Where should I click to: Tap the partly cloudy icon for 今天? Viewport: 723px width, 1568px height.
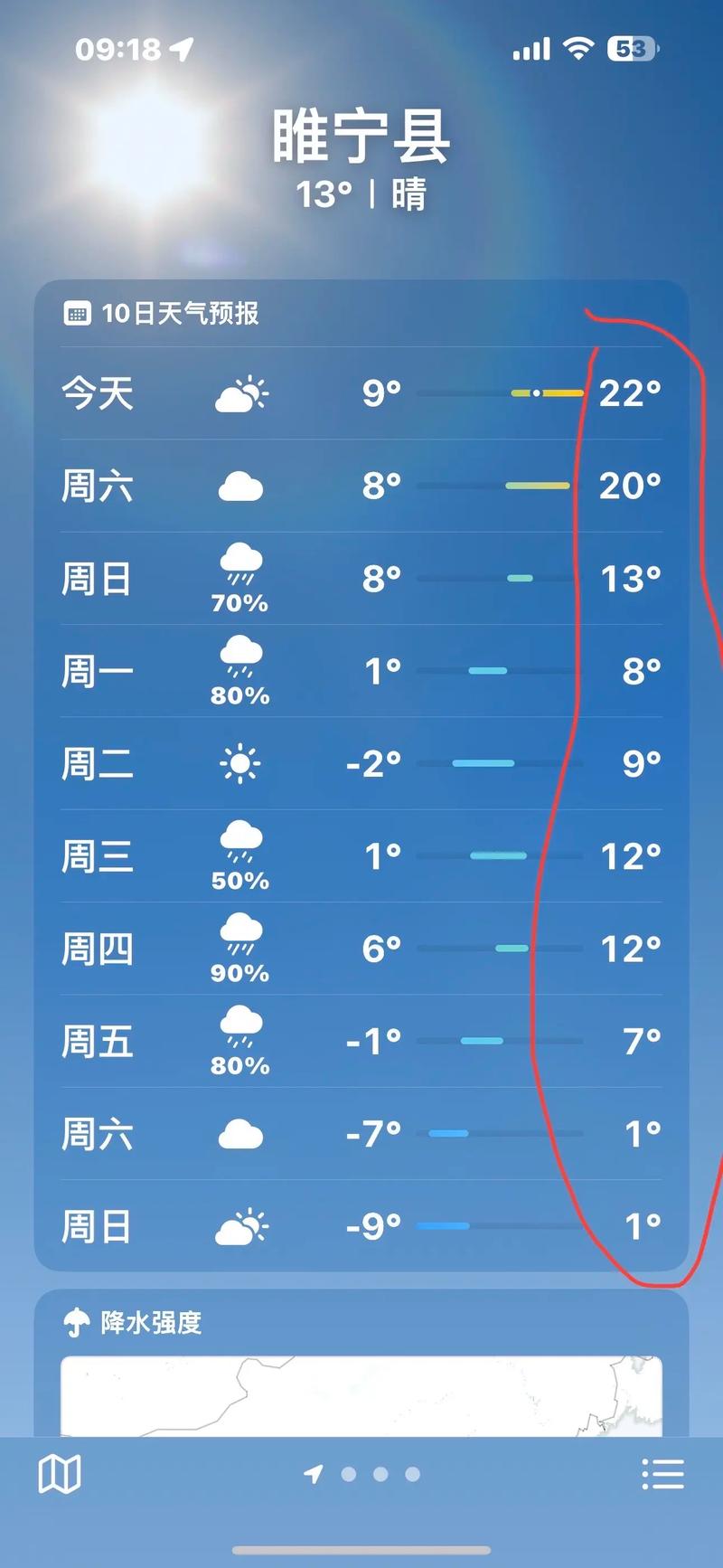pos(239,392)
